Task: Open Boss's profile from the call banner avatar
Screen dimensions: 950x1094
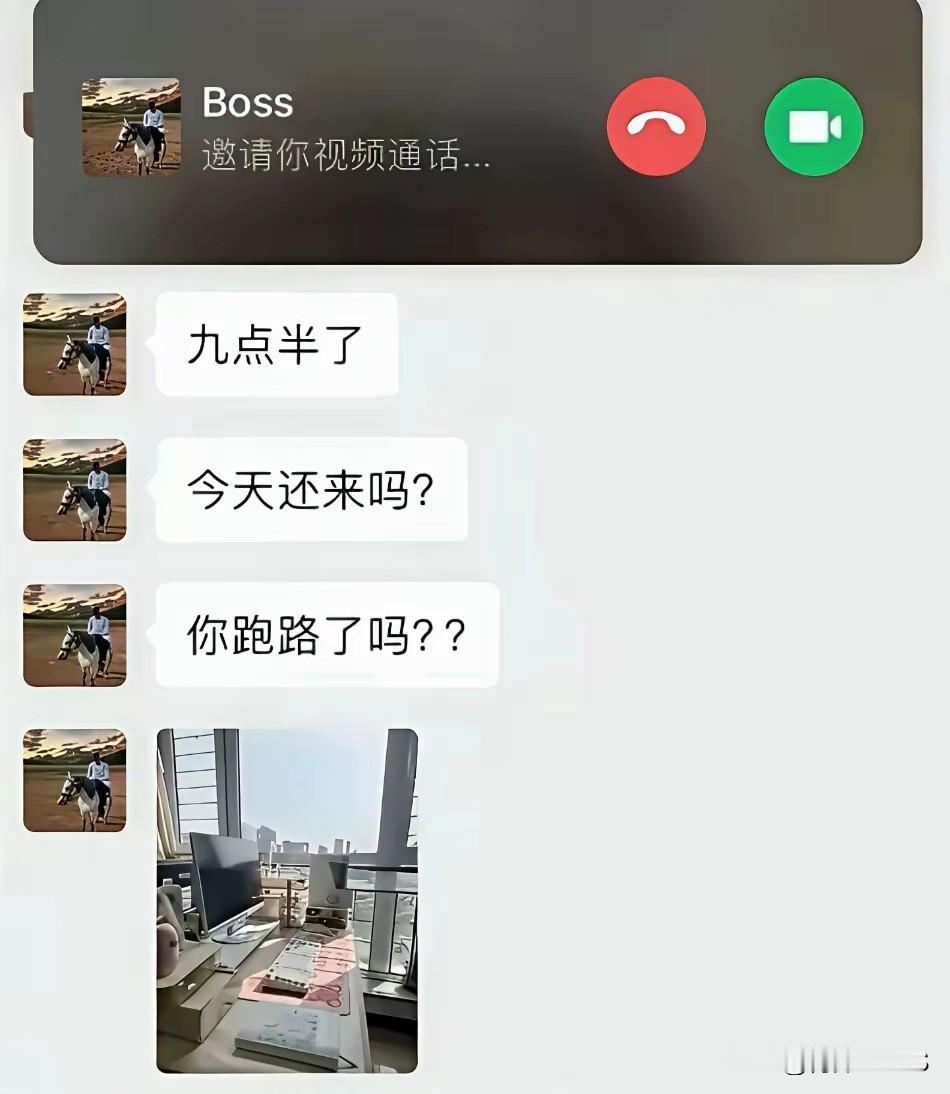Action: (x=133, y=125)
